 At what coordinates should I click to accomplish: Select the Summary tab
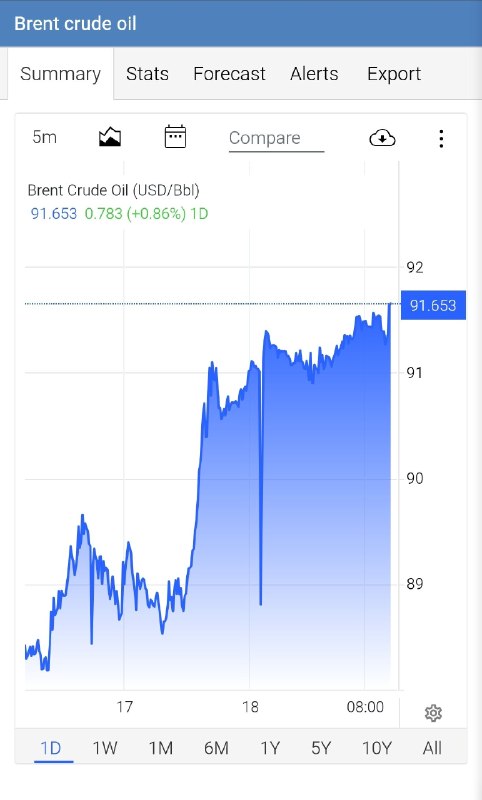pos(60,74)
